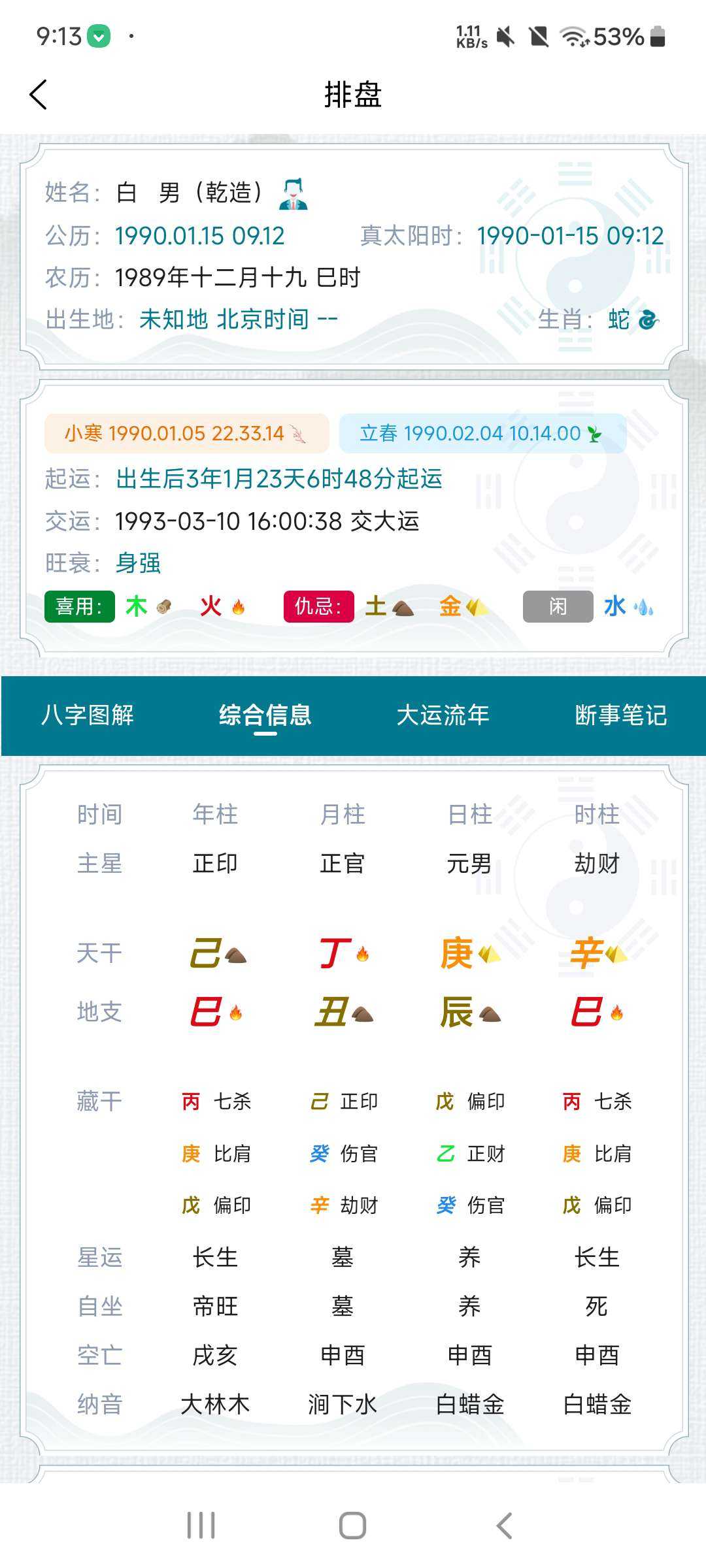Tap the 真太阳时 value
Image resolution: width=706 pixels, height=1568 pixels.
570,236
